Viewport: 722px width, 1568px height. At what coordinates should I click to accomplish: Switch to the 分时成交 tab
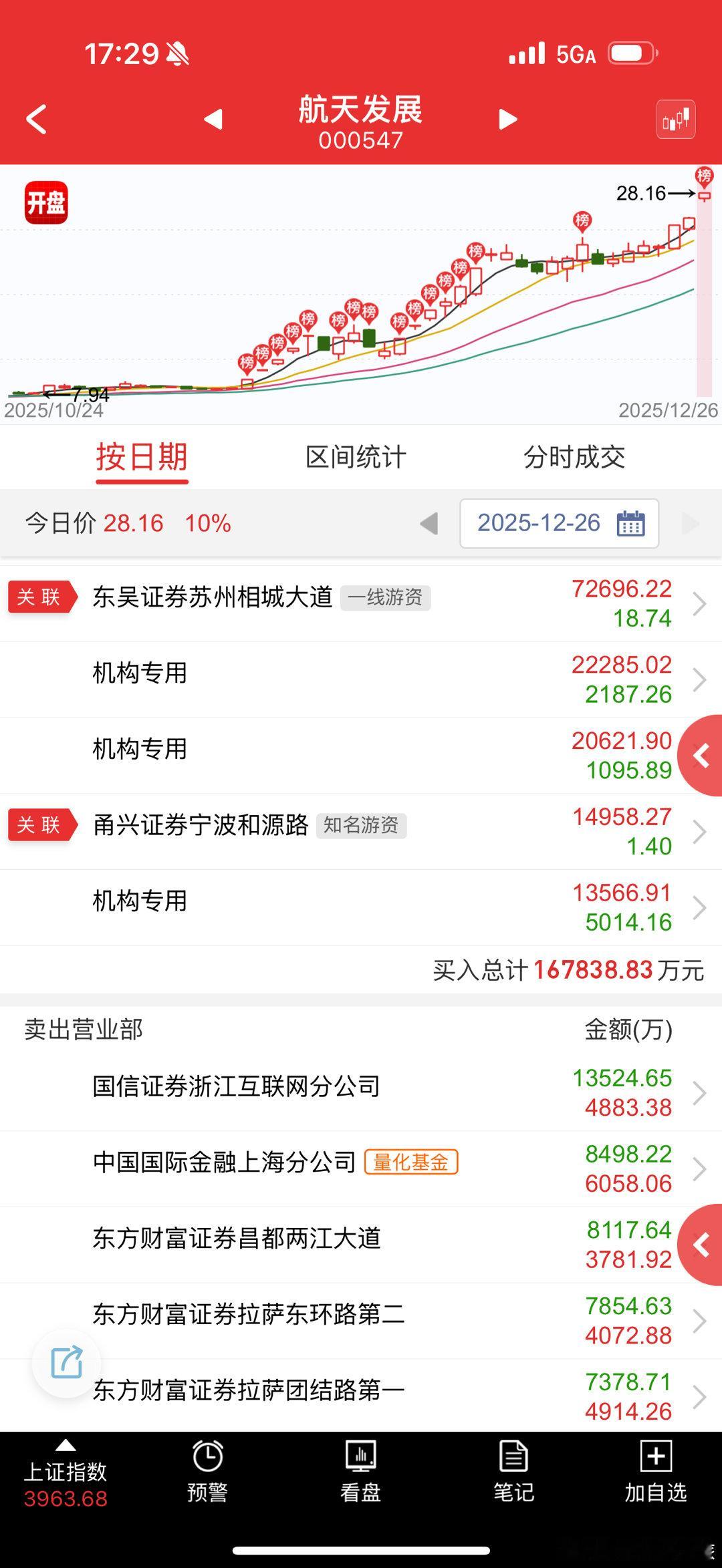pos(576,458)
